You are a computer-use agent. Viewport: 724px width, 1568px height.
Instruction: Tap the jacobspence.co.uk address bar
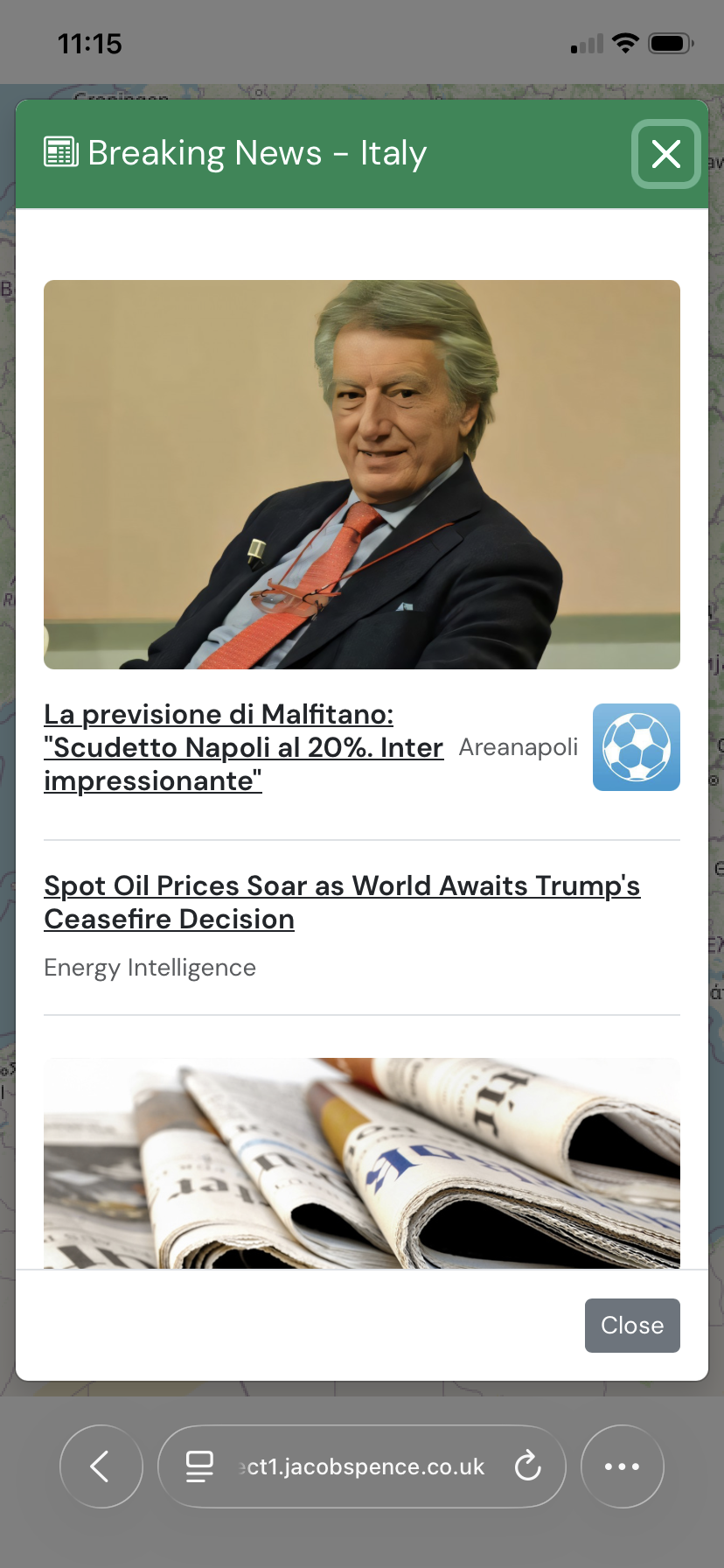[361, 1466]
